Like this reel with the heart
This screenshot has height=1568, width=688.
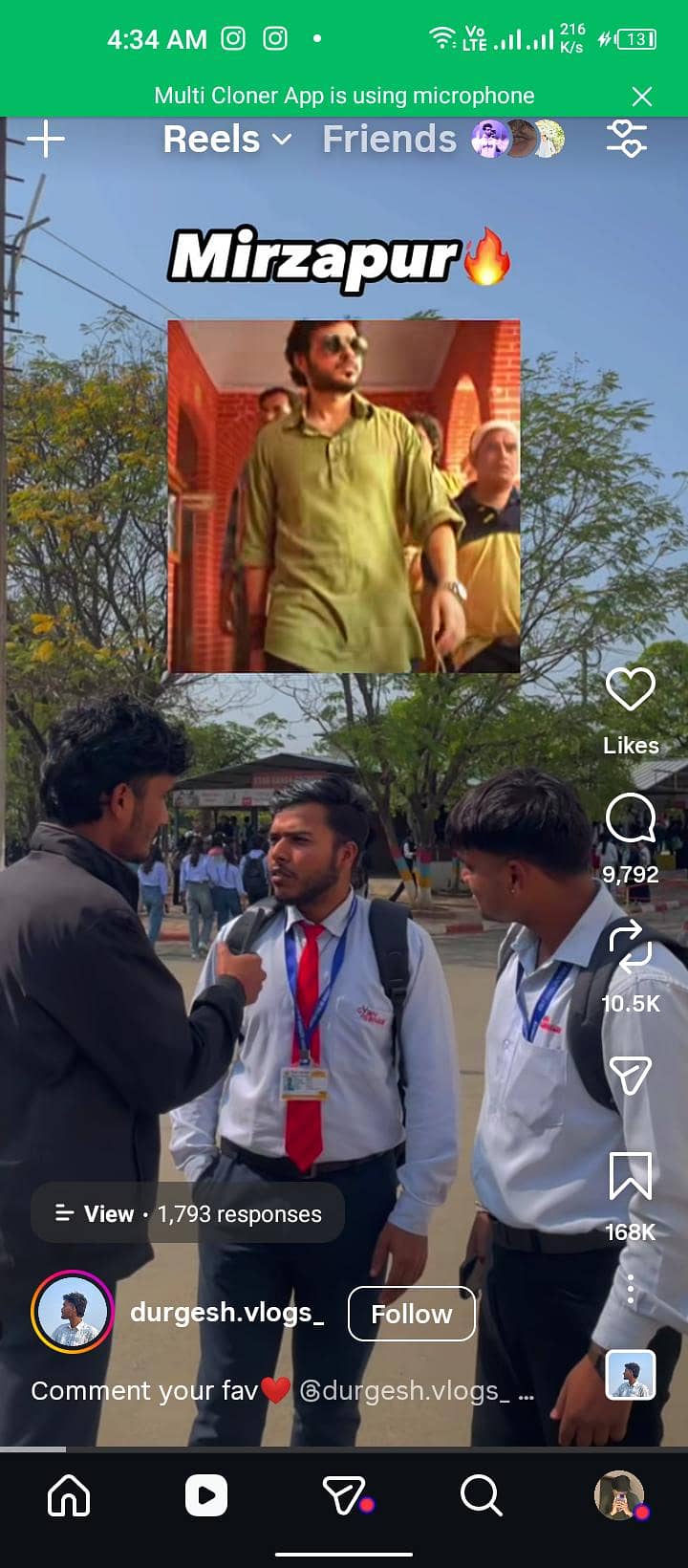click(x=630, y=689)
